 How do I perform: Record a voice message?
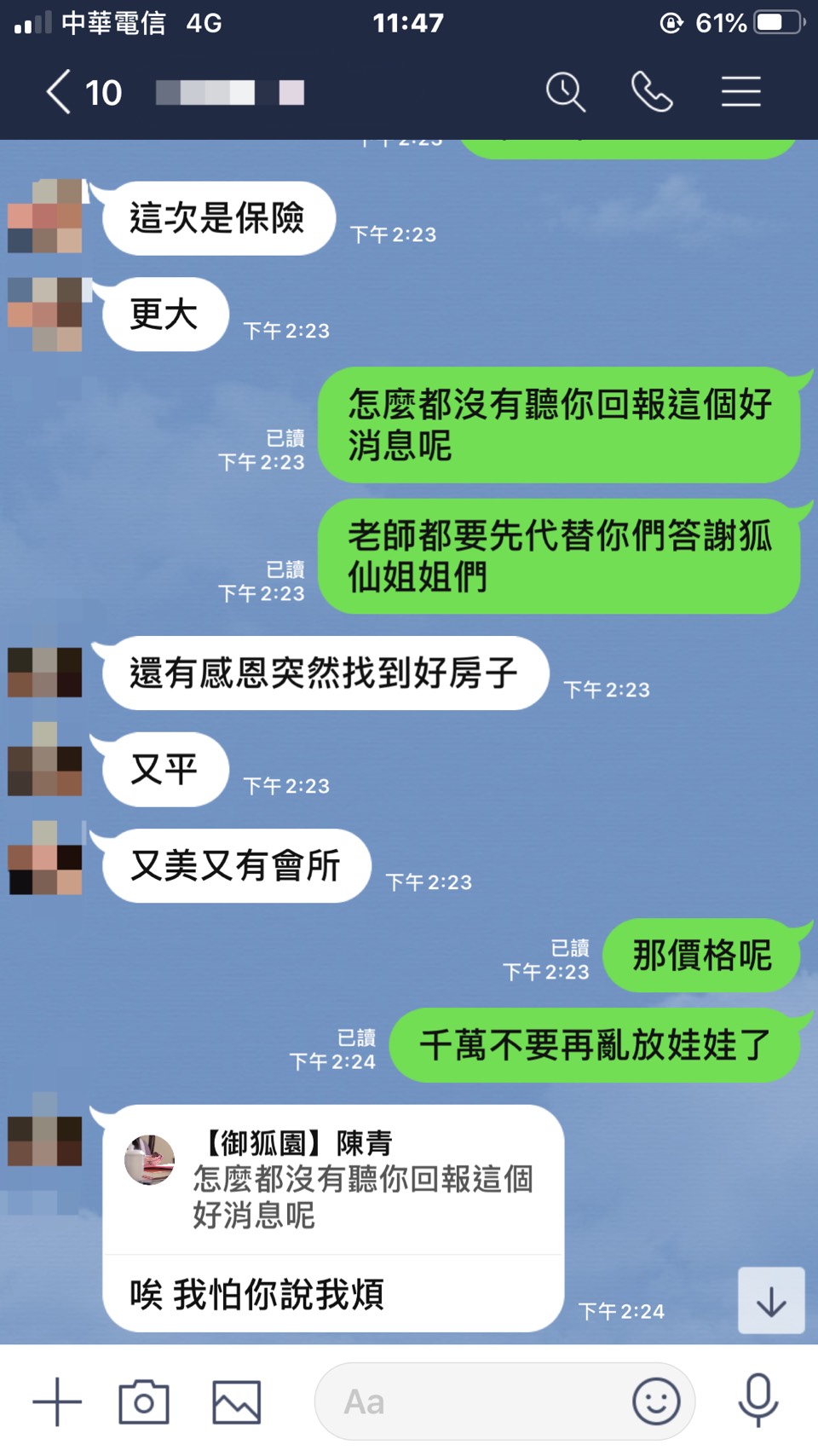coord(758,1401)
